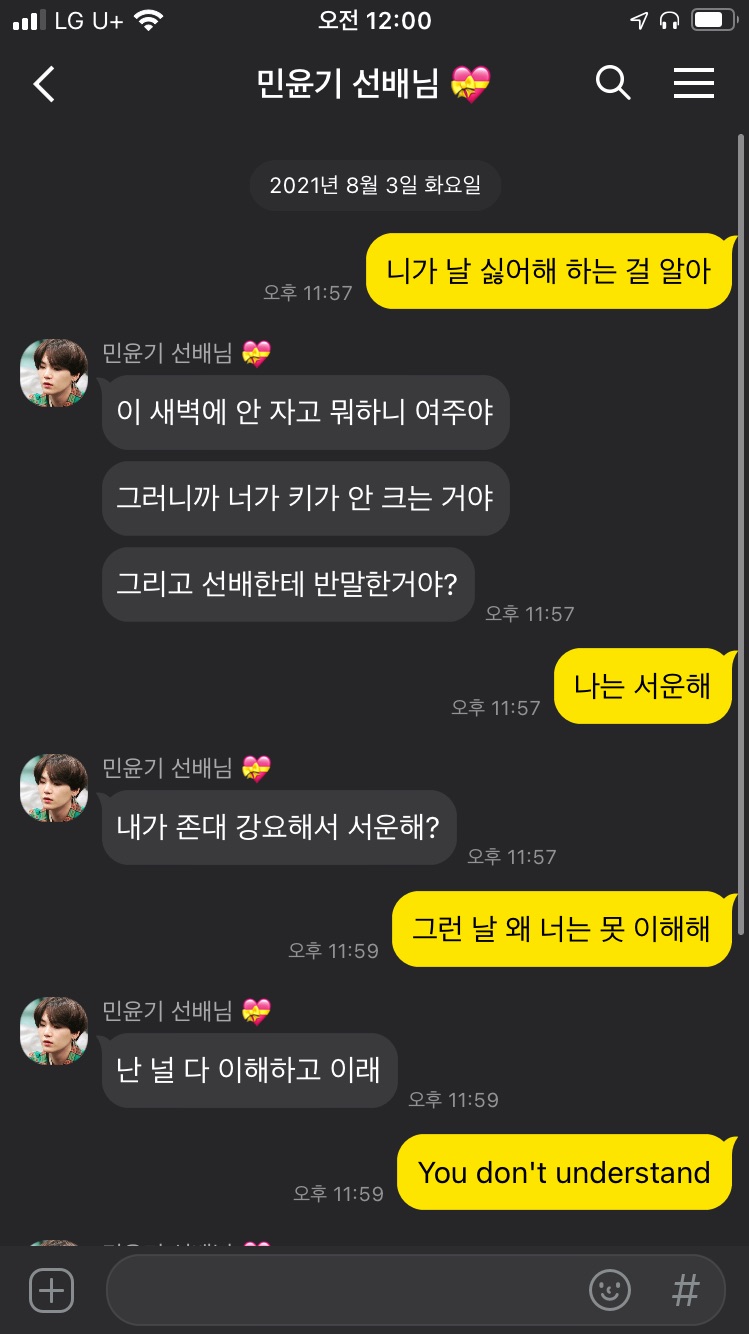Open the chat room hamburger menu

click(693, 84)
